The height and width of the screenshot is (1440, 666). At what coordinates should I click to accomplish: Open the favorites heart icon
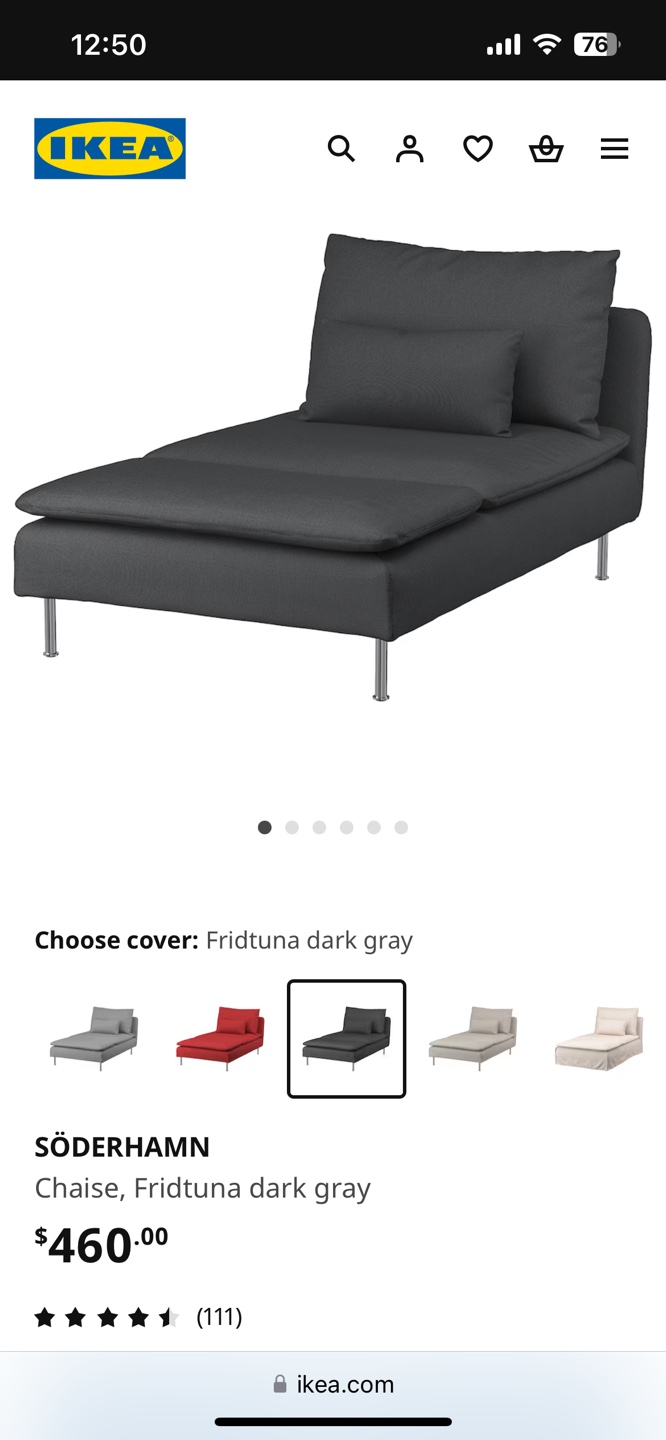click(x=478, y=149)
